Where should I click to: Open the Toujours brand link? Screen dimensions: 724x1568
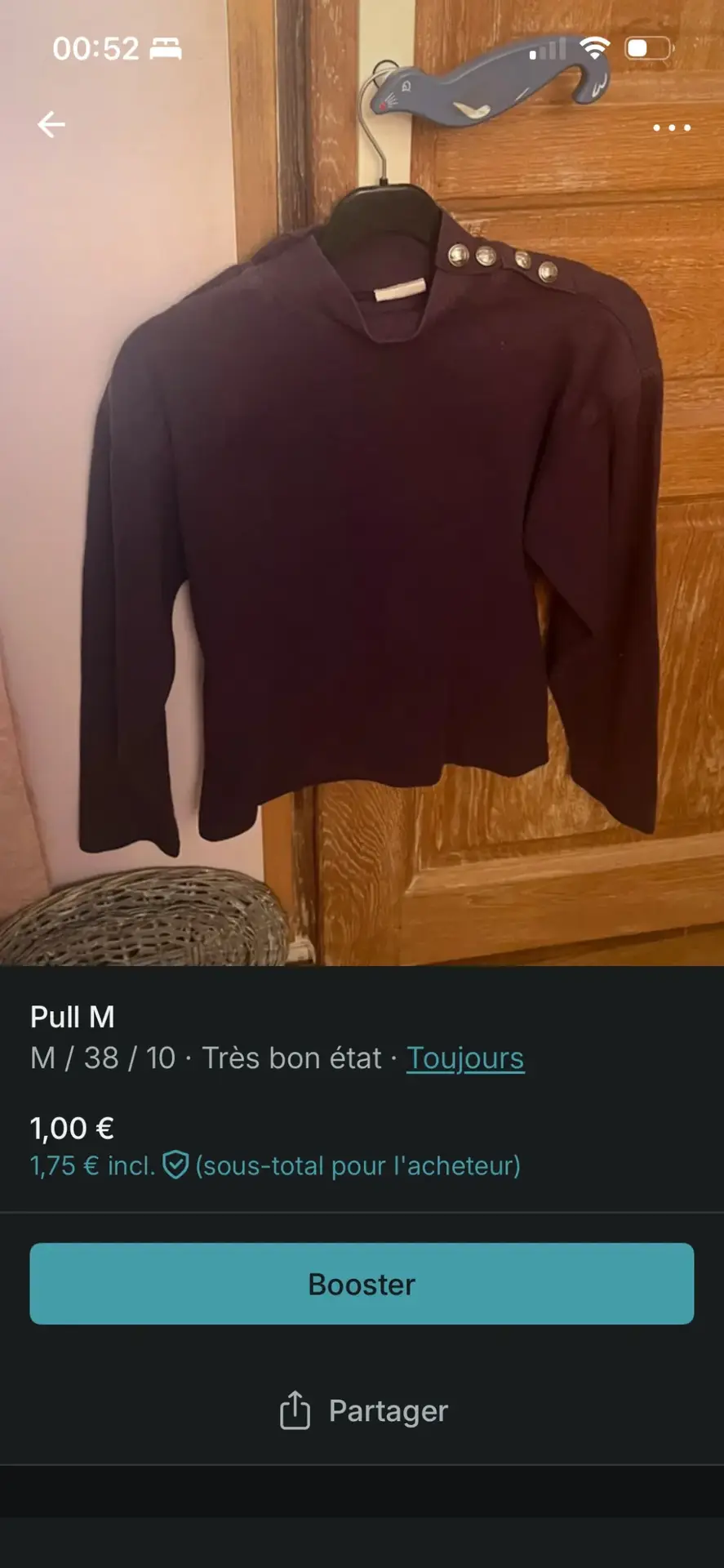coord(464,1058)
